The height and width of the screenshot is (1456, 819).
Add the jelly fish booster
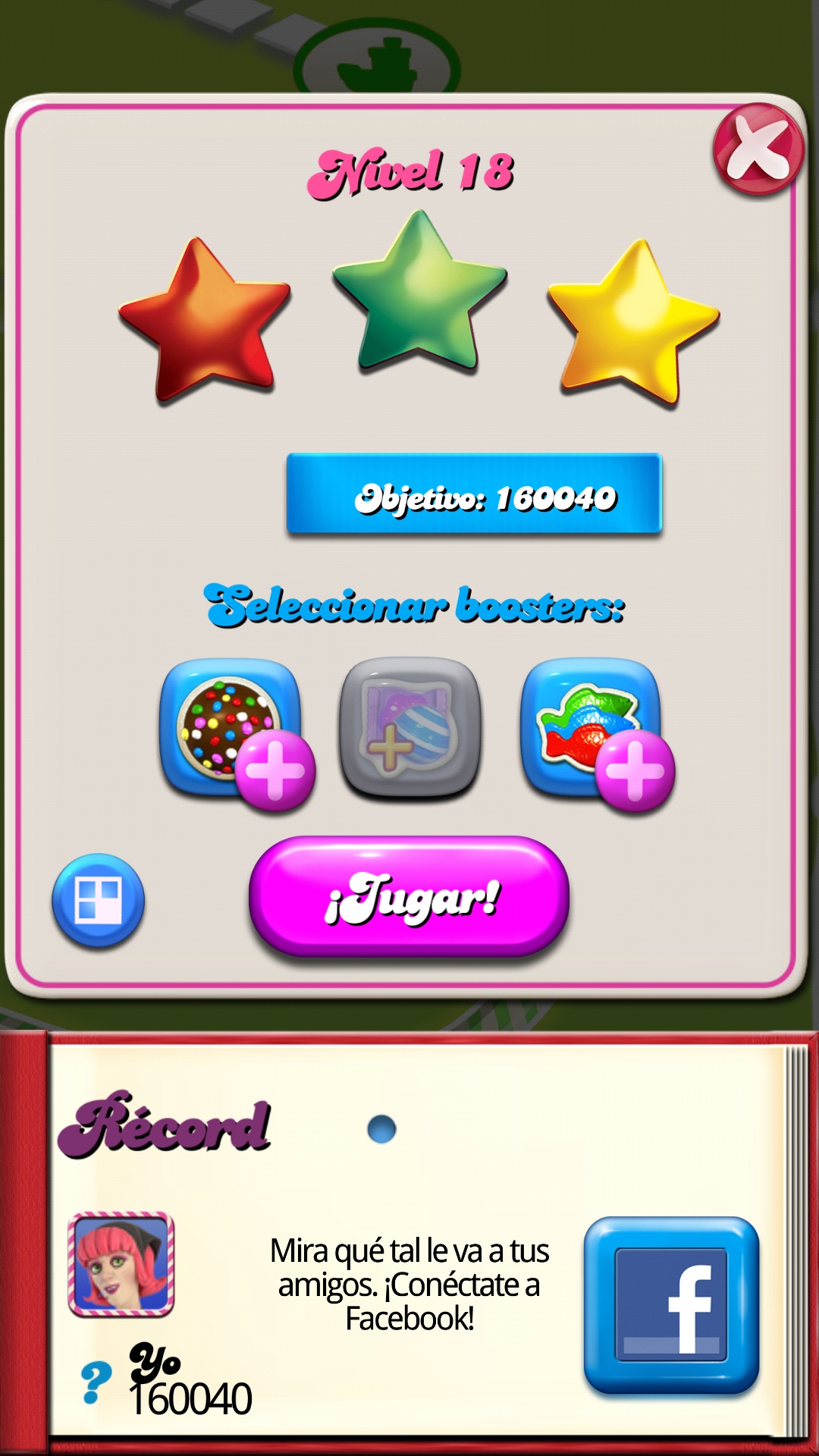pyautogui.click(x=593, y=730)
